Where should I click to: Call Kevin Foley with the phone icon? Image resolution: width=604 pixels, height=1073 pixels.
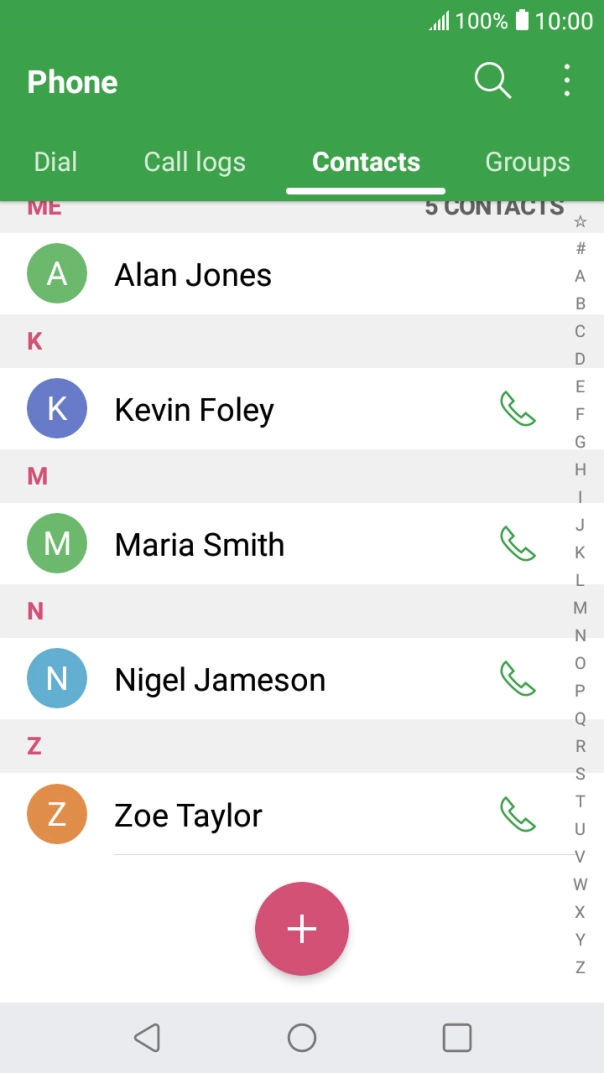[x=517, y=409]
